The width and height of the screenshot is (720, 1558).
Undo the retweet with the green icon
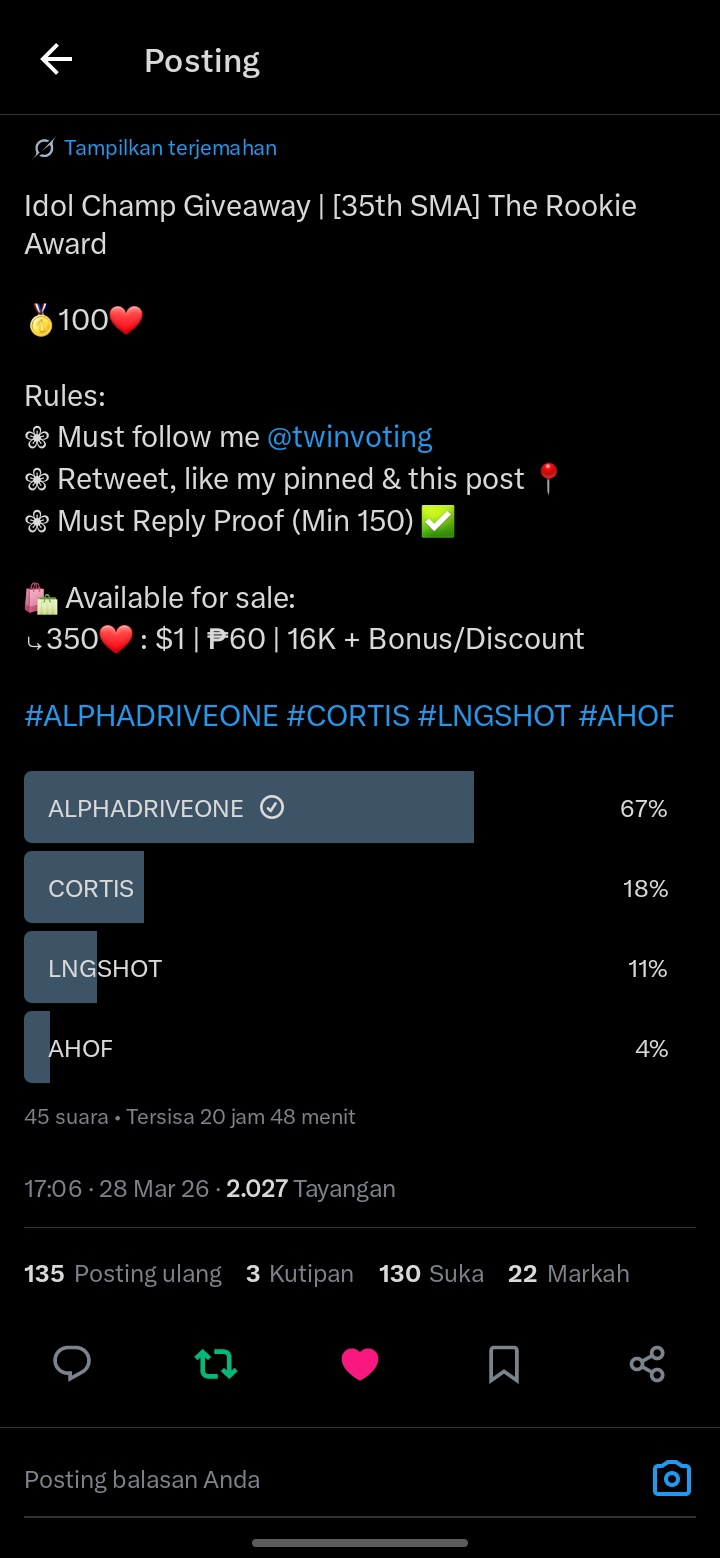pyautogui.click(x=216, y=1363)
